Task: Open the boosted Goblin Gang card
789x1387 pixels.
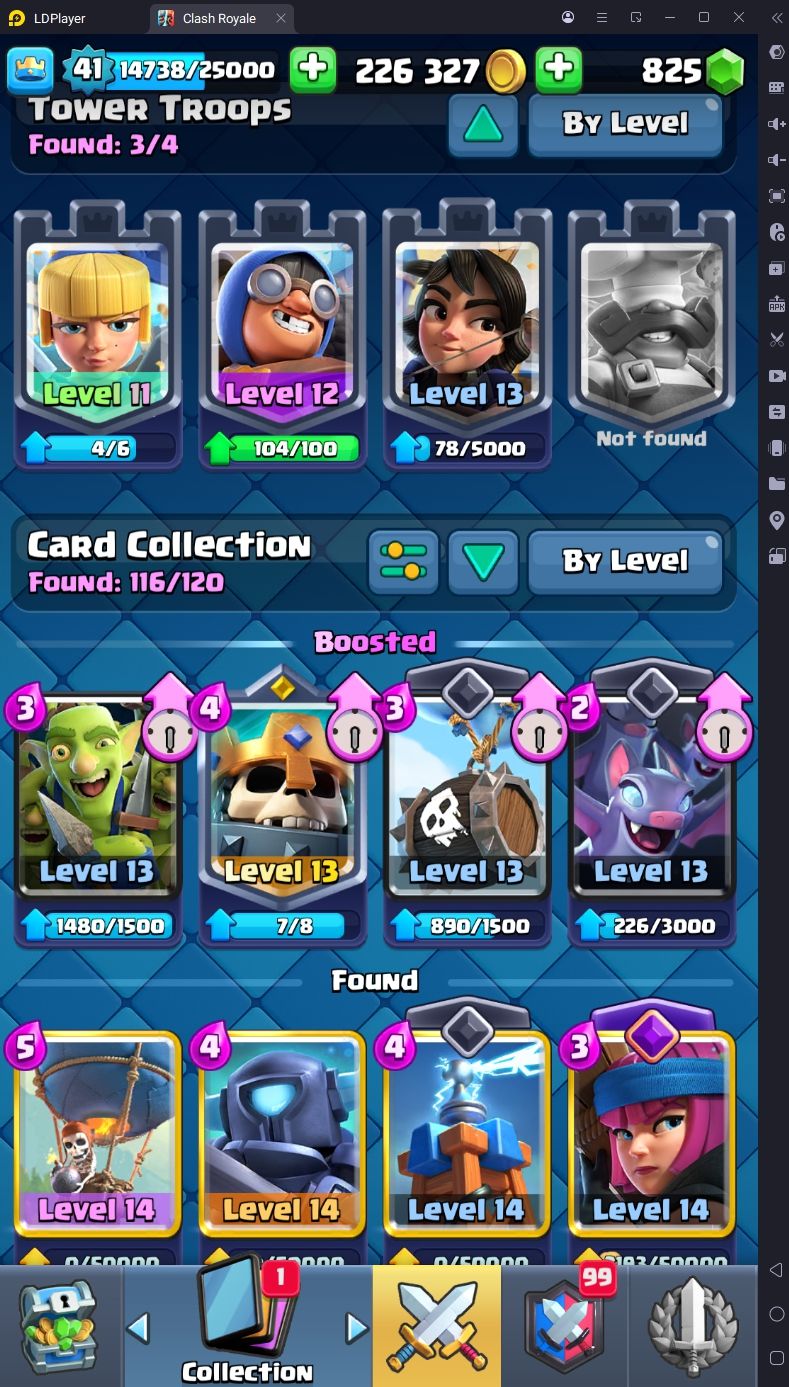Action: tap(97, 808)
